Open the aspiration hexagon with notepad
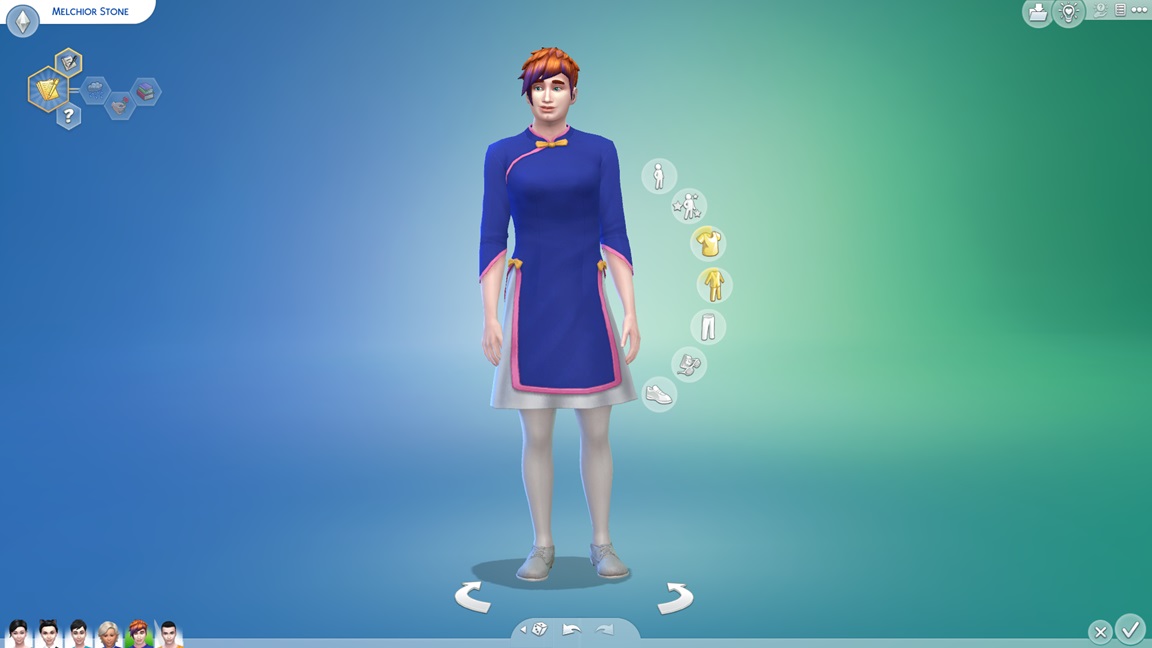Image resolution: width=1152 pixels, height=648 pixels. (x=68, y=62)
